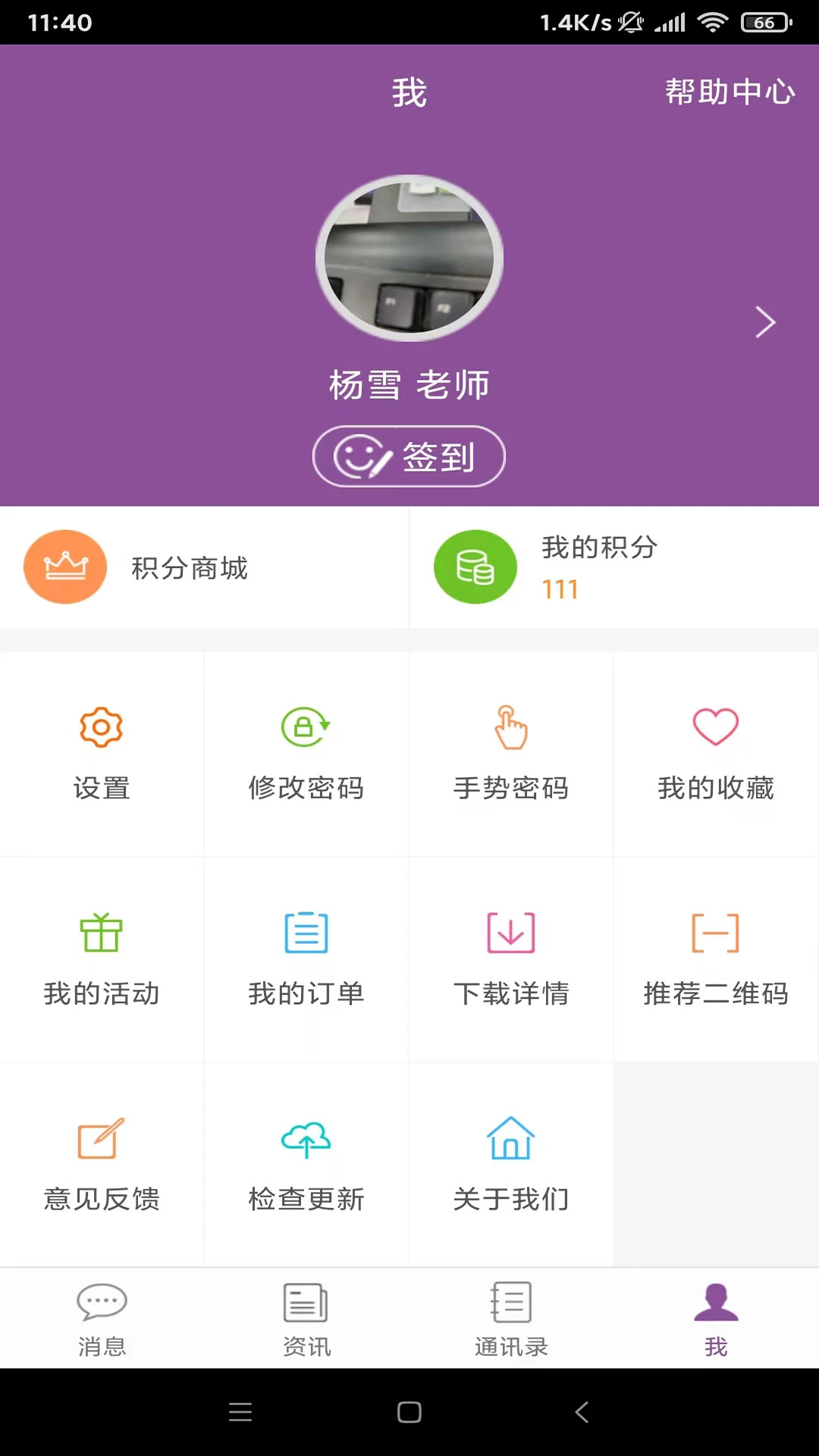Image resolution: width=819 pixels, height=1456 pixels.
Task: Tap the 下载详情 download icon
Action: point(511,934)
